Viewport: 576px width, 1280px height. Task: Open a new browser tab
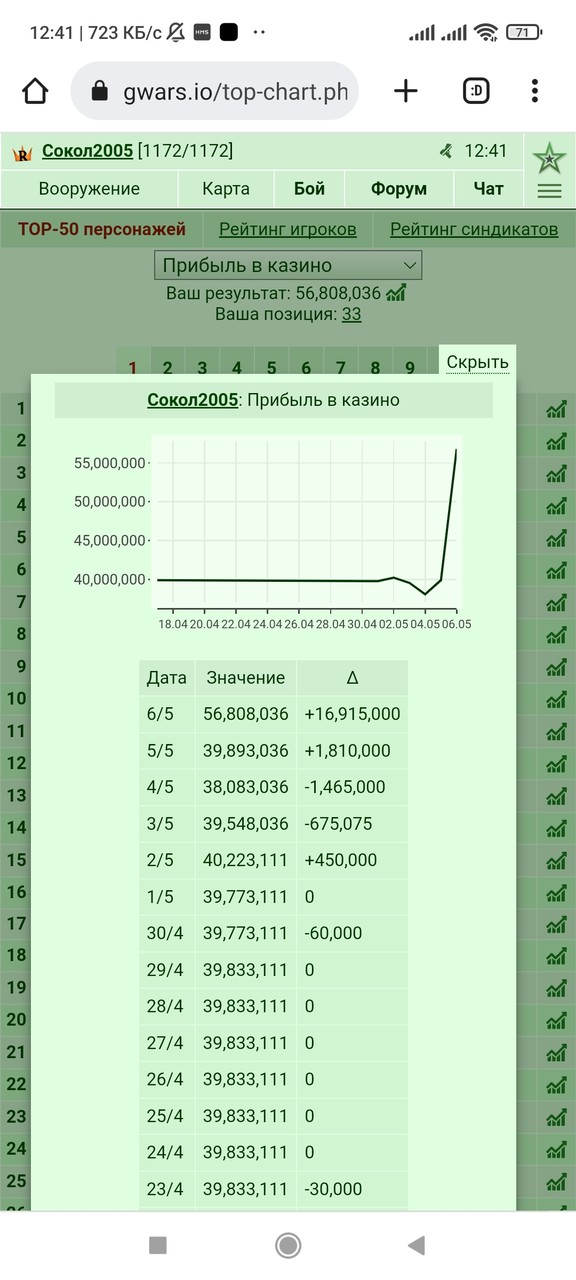[x=406, y=91]
